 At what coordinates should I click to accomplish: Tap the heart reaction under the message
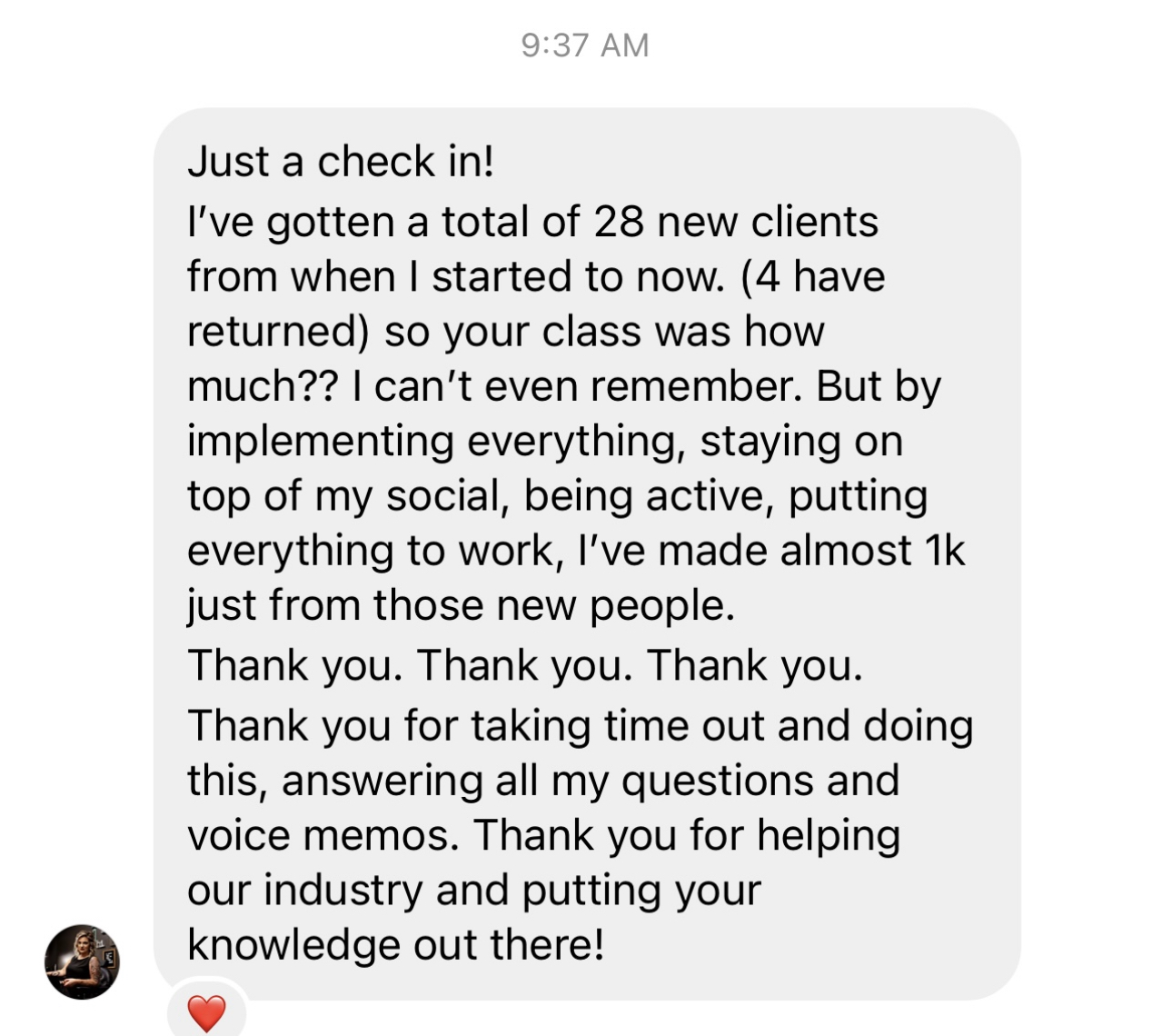[206, 1011]
